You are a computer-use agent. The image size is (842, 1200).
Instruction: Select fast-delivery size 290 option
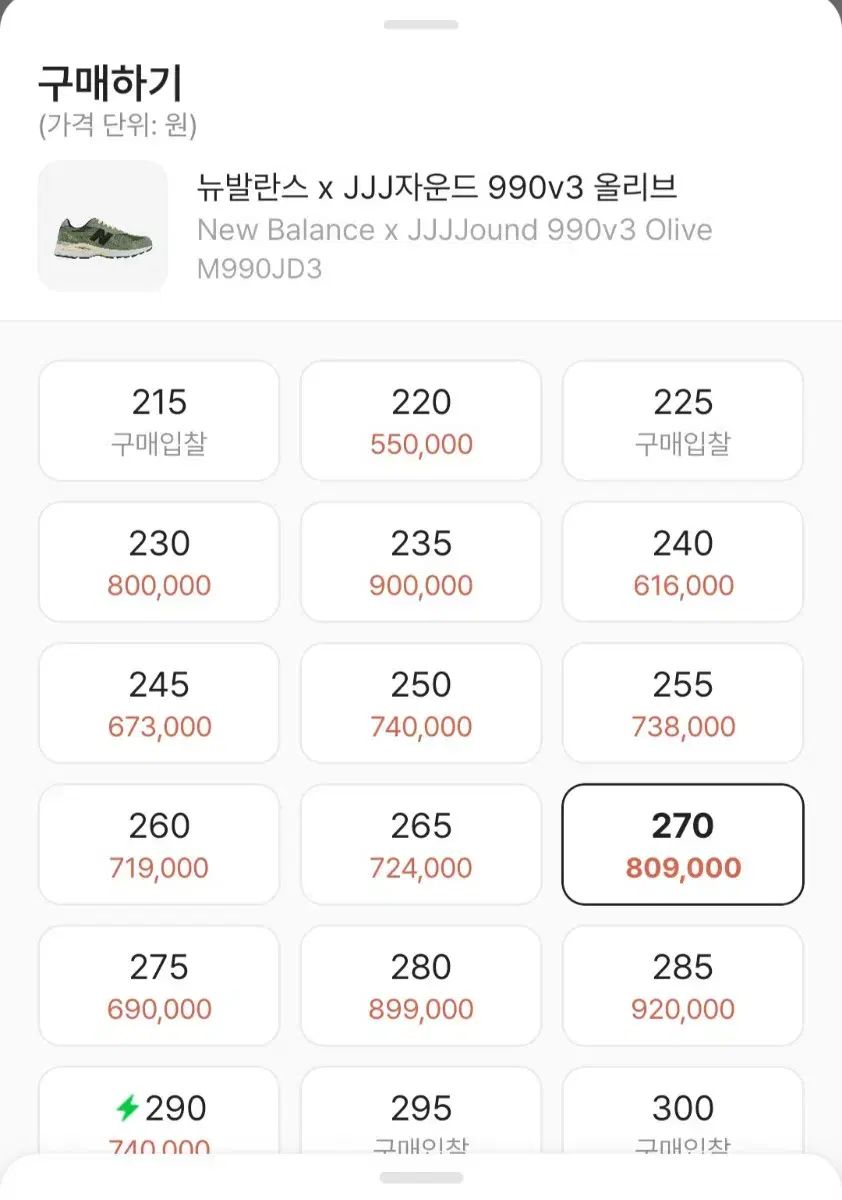tap(159, 1112)
